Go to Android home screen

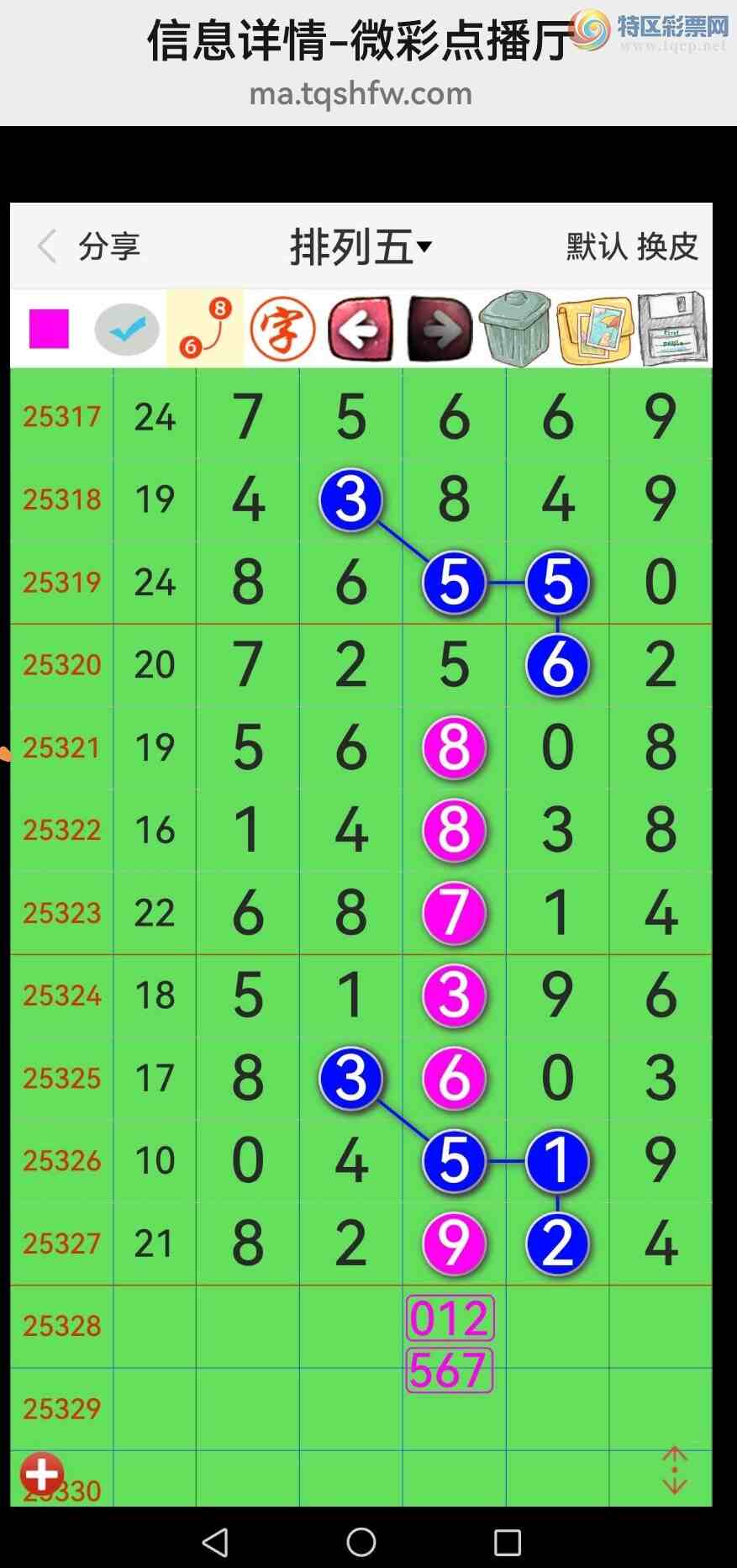[x=361, y=1541]
